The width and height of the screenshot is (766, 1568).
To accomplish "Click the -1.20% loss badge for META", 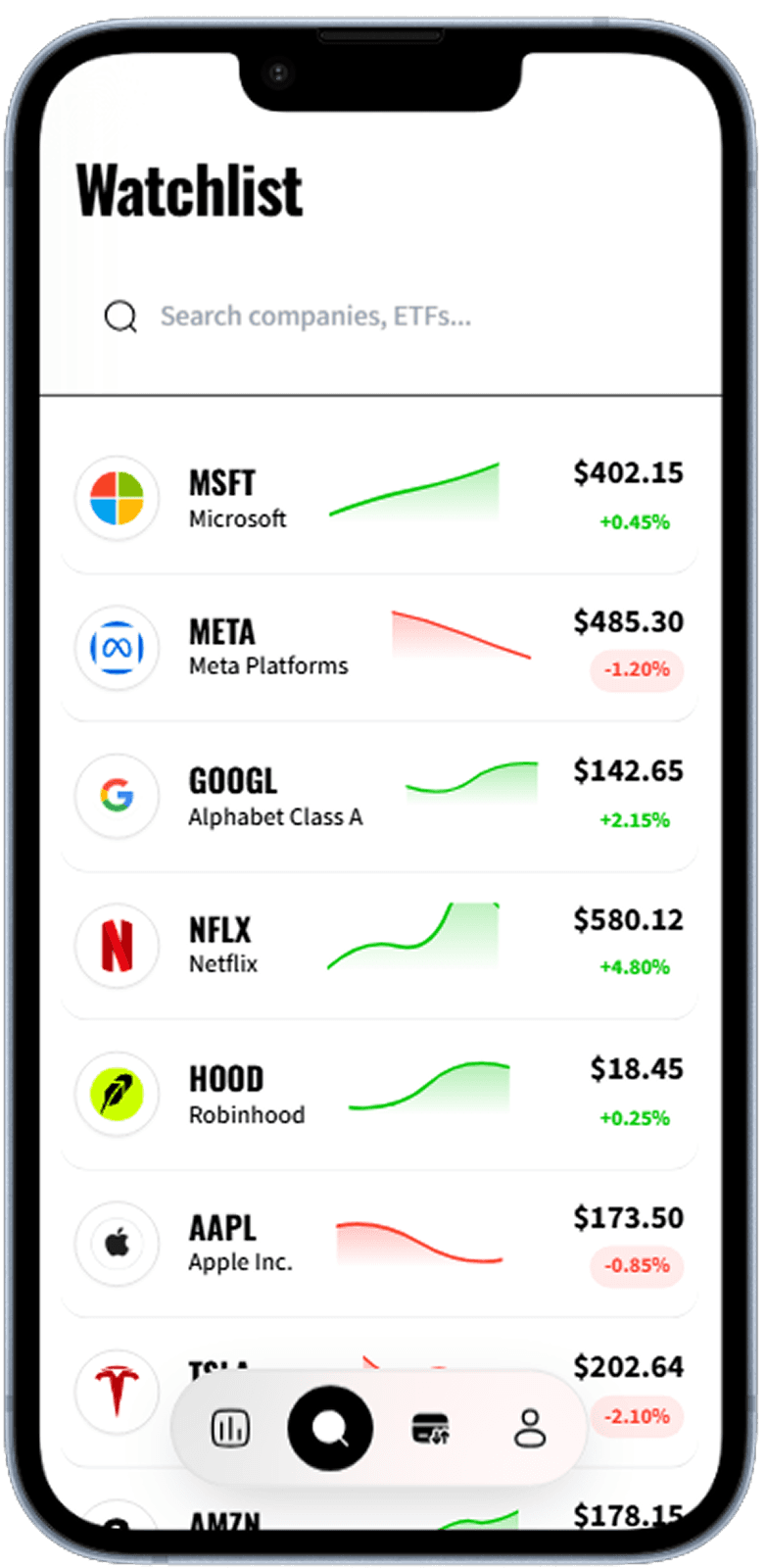I will point(637,671).
